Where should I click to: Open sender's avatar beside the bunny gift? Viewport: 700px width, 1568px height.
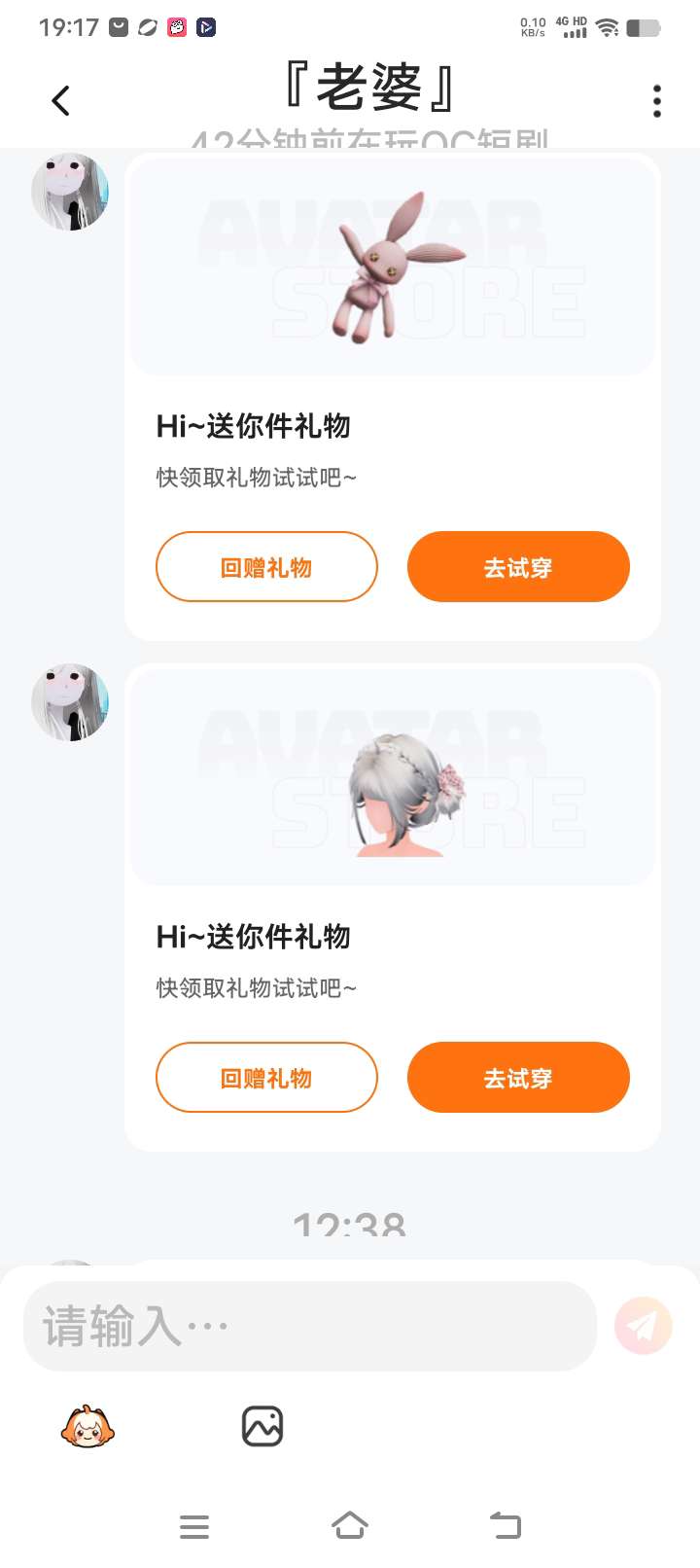[x=70, y=192]
